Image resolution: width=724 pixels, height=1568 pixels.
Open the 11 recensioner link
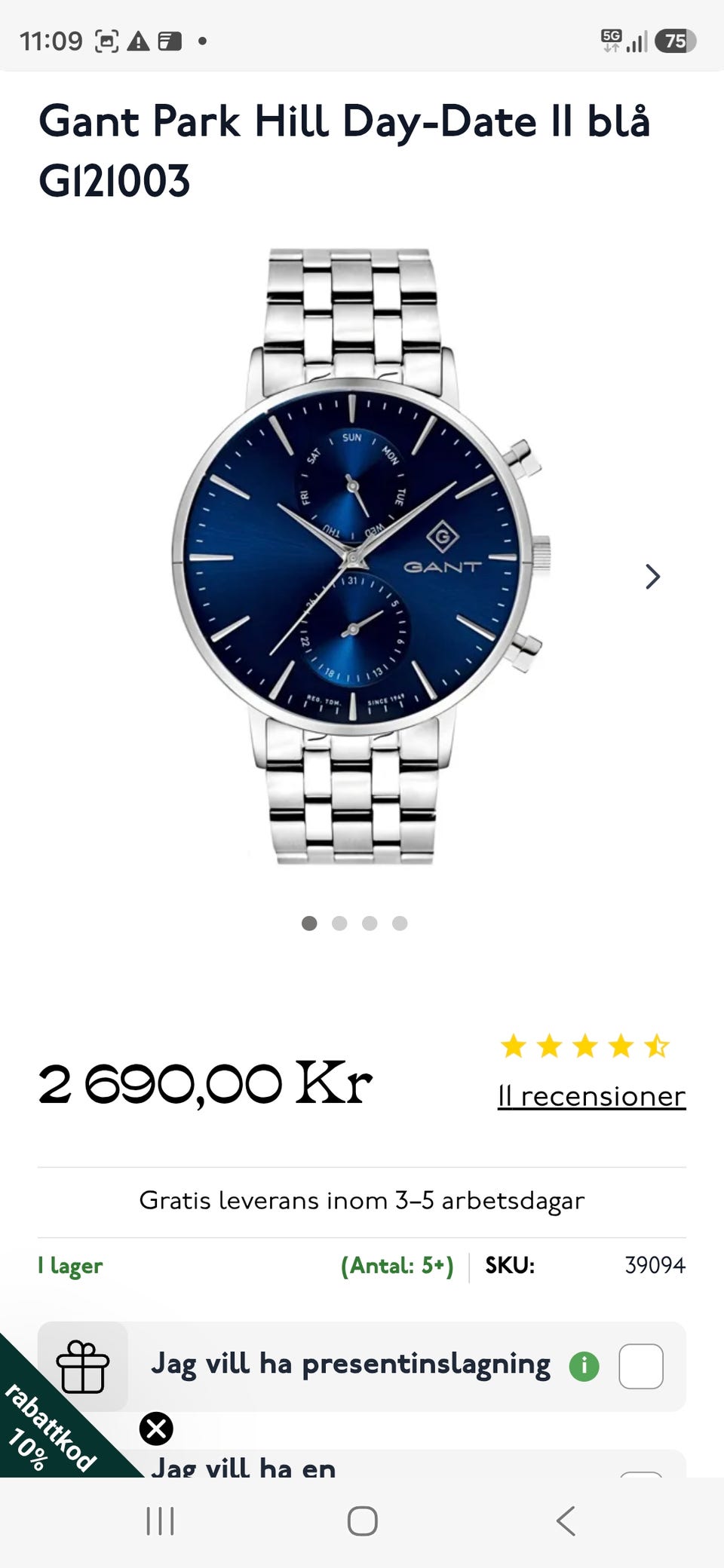591,1096
